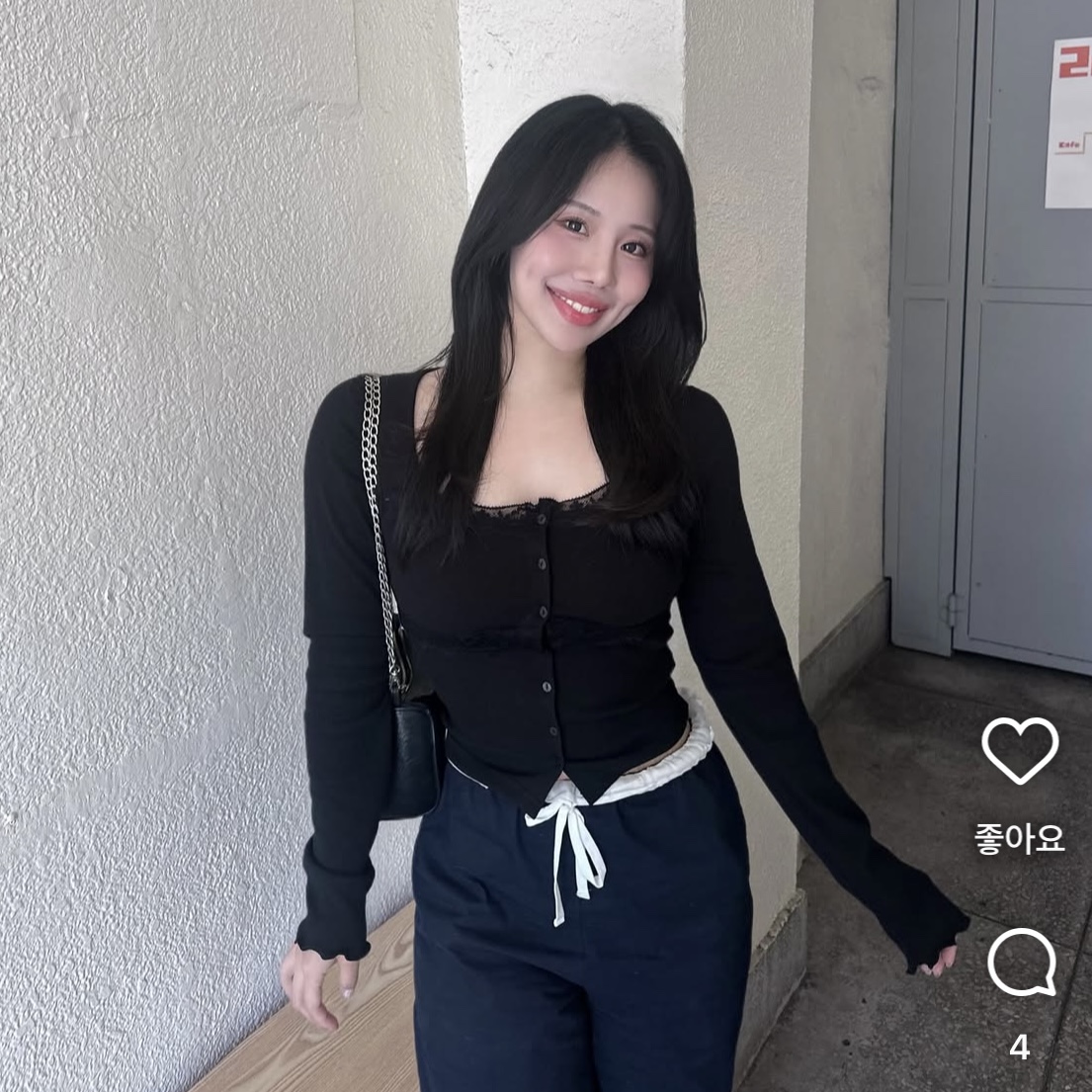This screenshot has width=1092, height=1092.
Task: Like this post with the heart icon
Action: (x=1019, y=750)
